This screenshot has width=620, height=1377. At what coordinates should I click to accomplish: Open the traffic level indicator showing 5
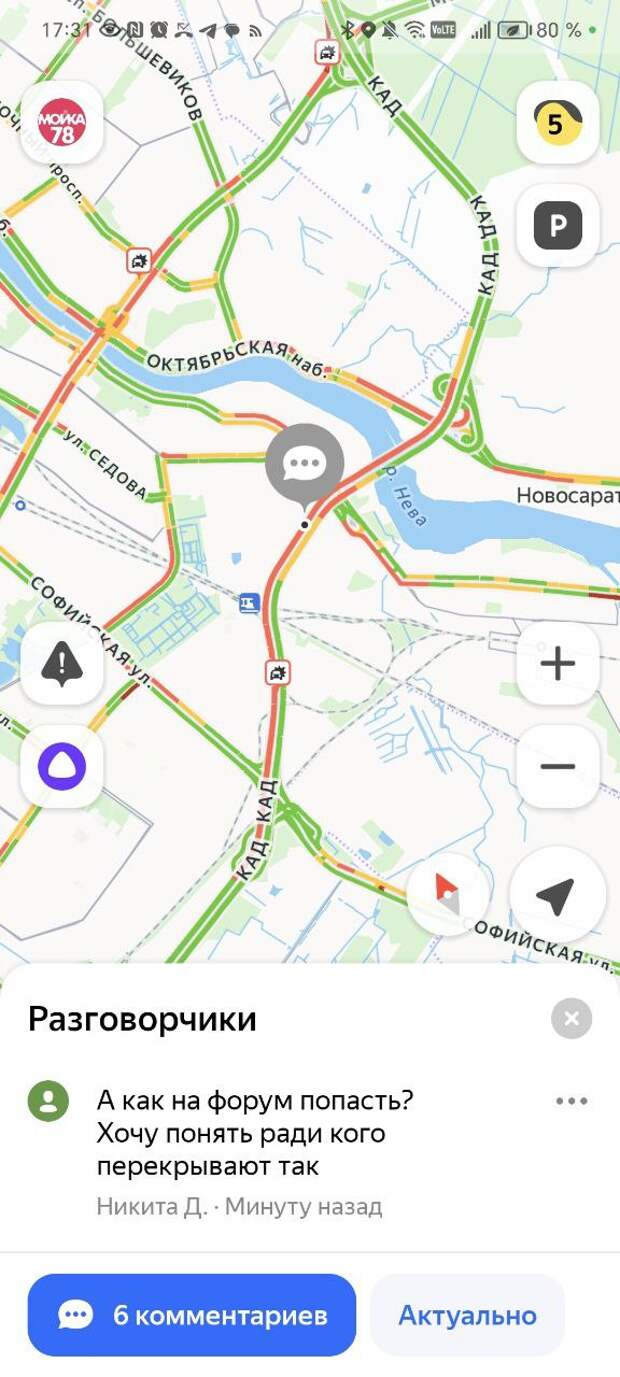(558, 122)
